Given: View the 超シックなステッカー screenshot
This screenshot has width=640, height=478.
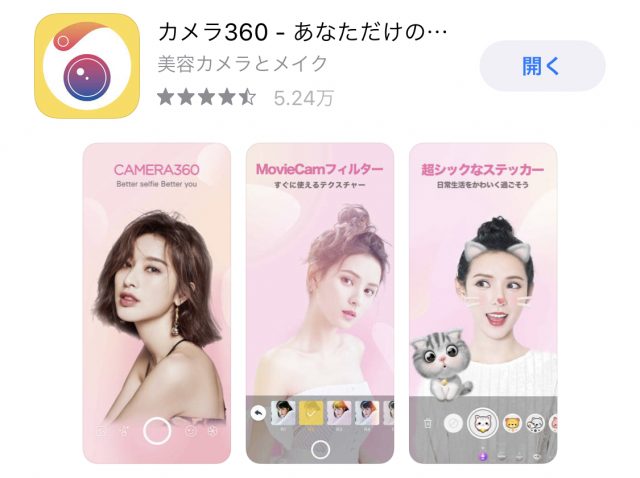Looking at the screenshot, I should pos(483,303).
